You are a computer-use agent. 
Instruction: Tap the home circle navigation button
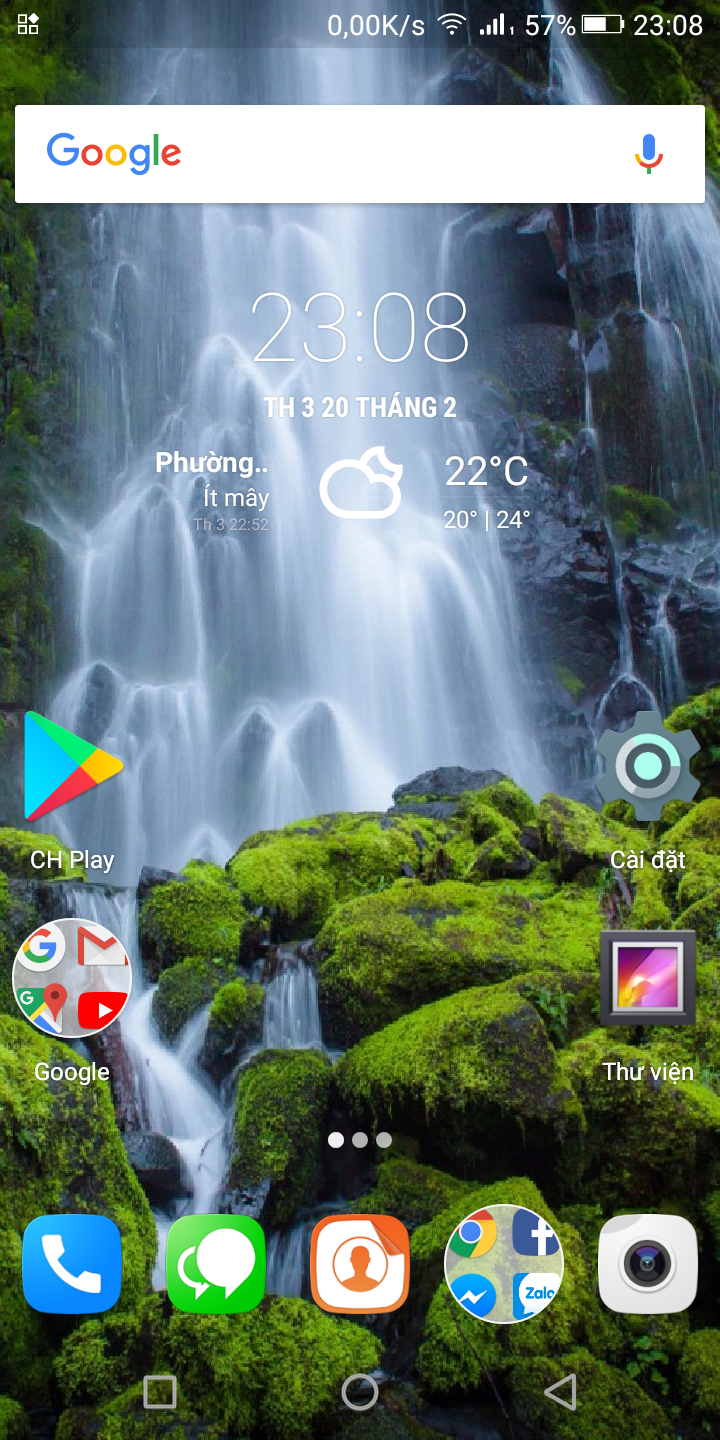[360, 1391]
